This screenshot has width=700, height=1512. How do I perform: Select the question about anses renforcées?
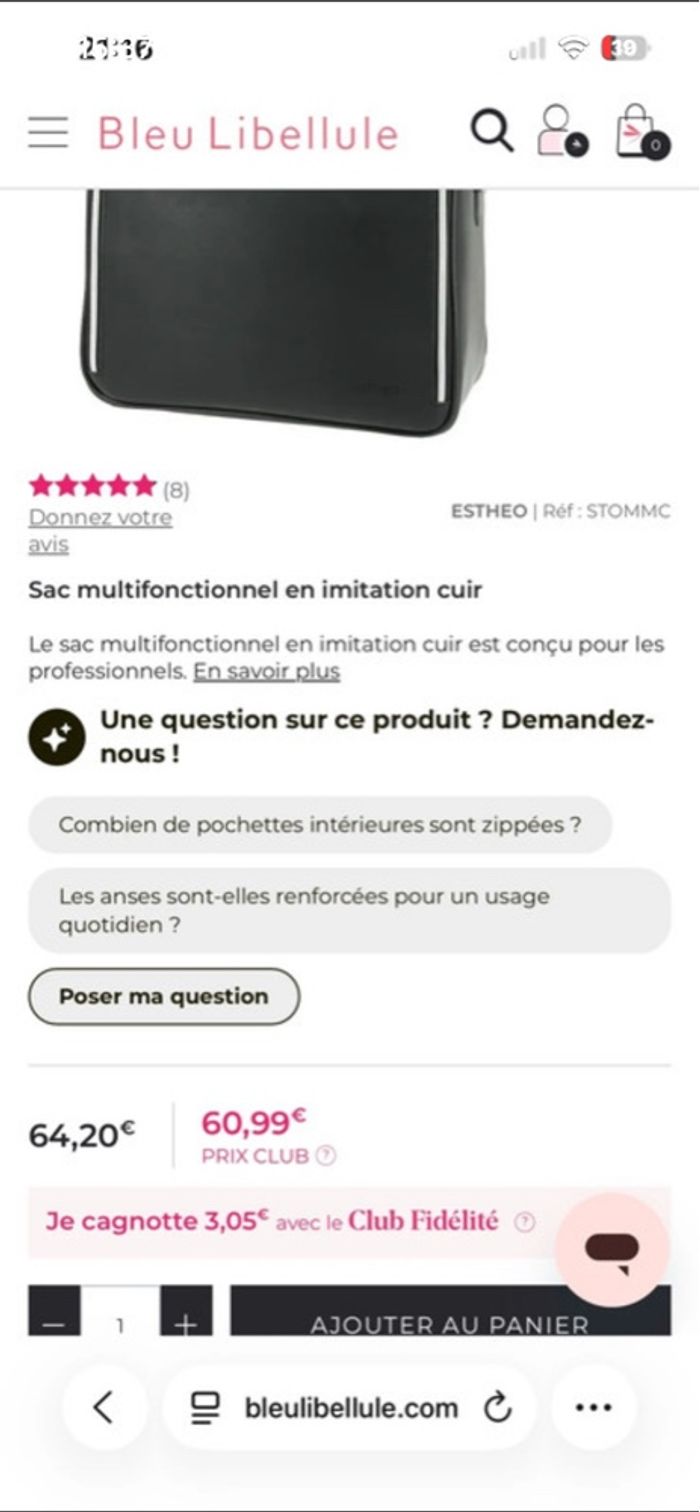tap(349, 910)
